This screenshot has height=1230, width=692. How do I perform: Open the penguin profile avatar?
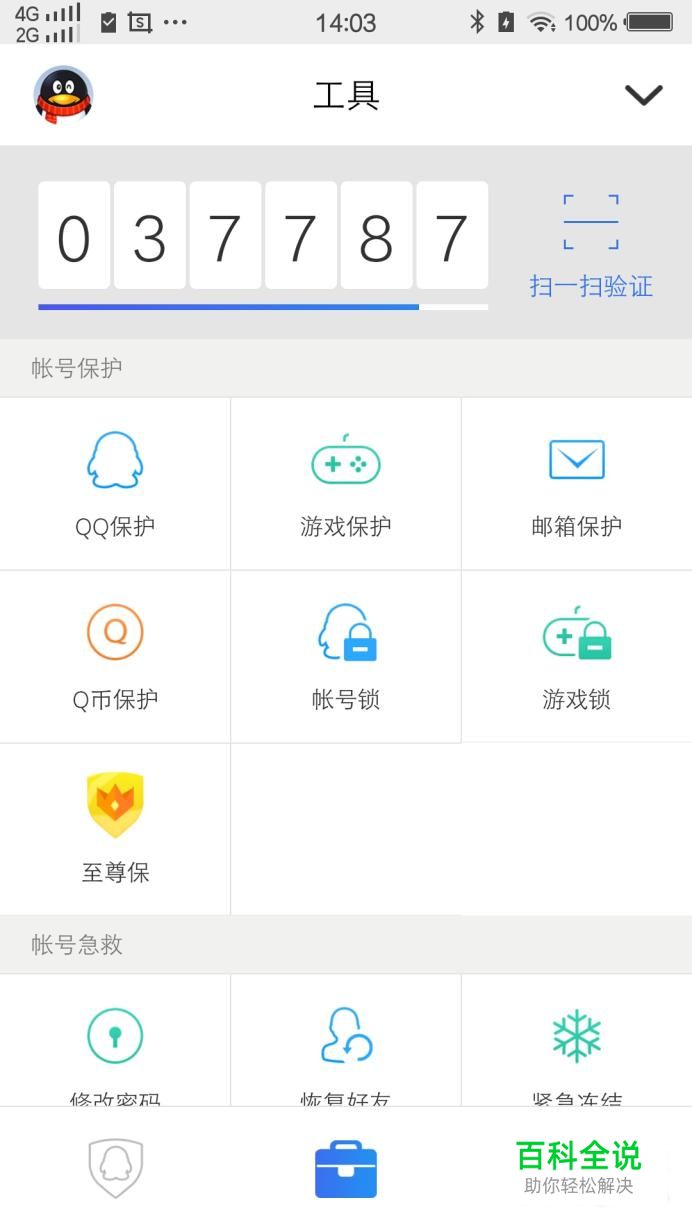click(x=63, y=95)
